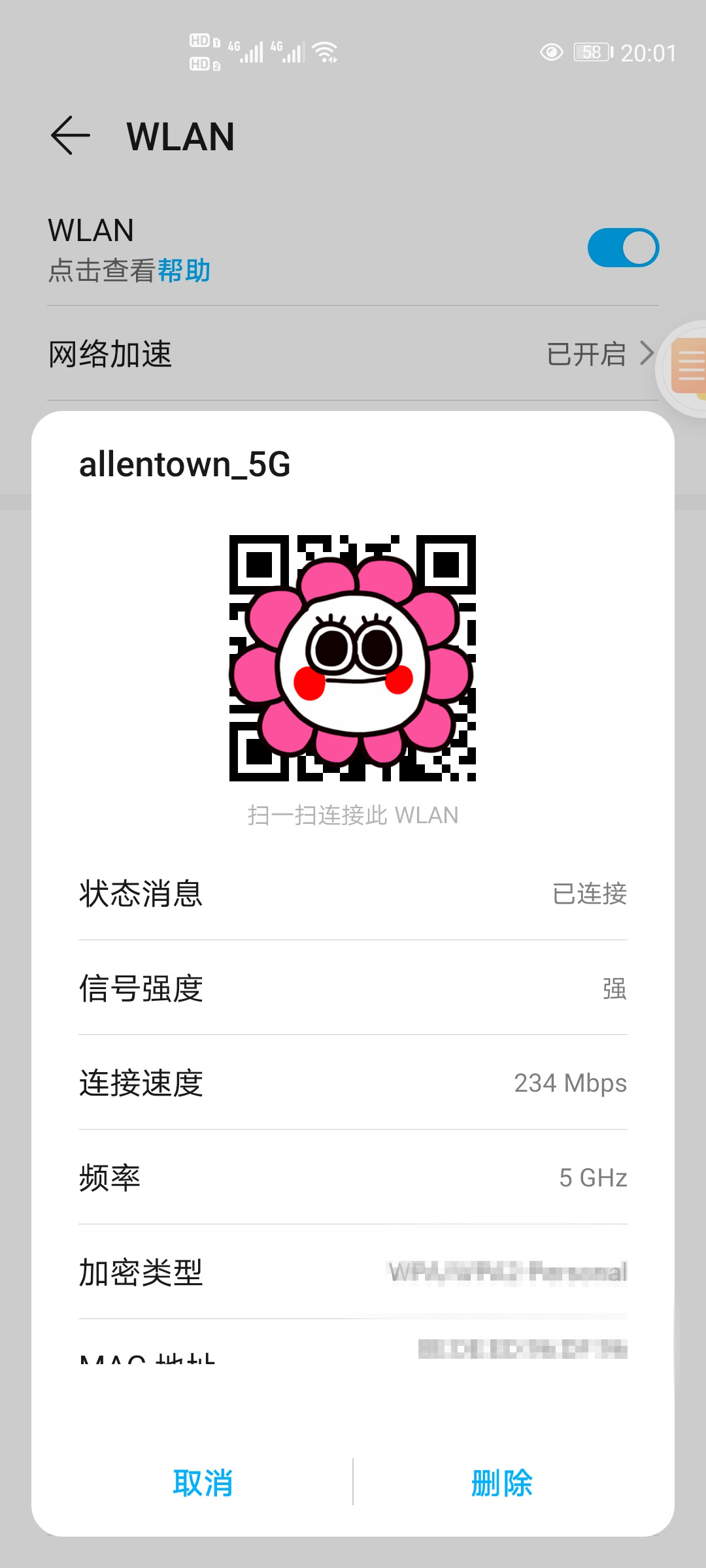Expand the 加密类型 encryption row
Image resolution: width=706 pixels, height=1568 pixels.
point(353,1273)
